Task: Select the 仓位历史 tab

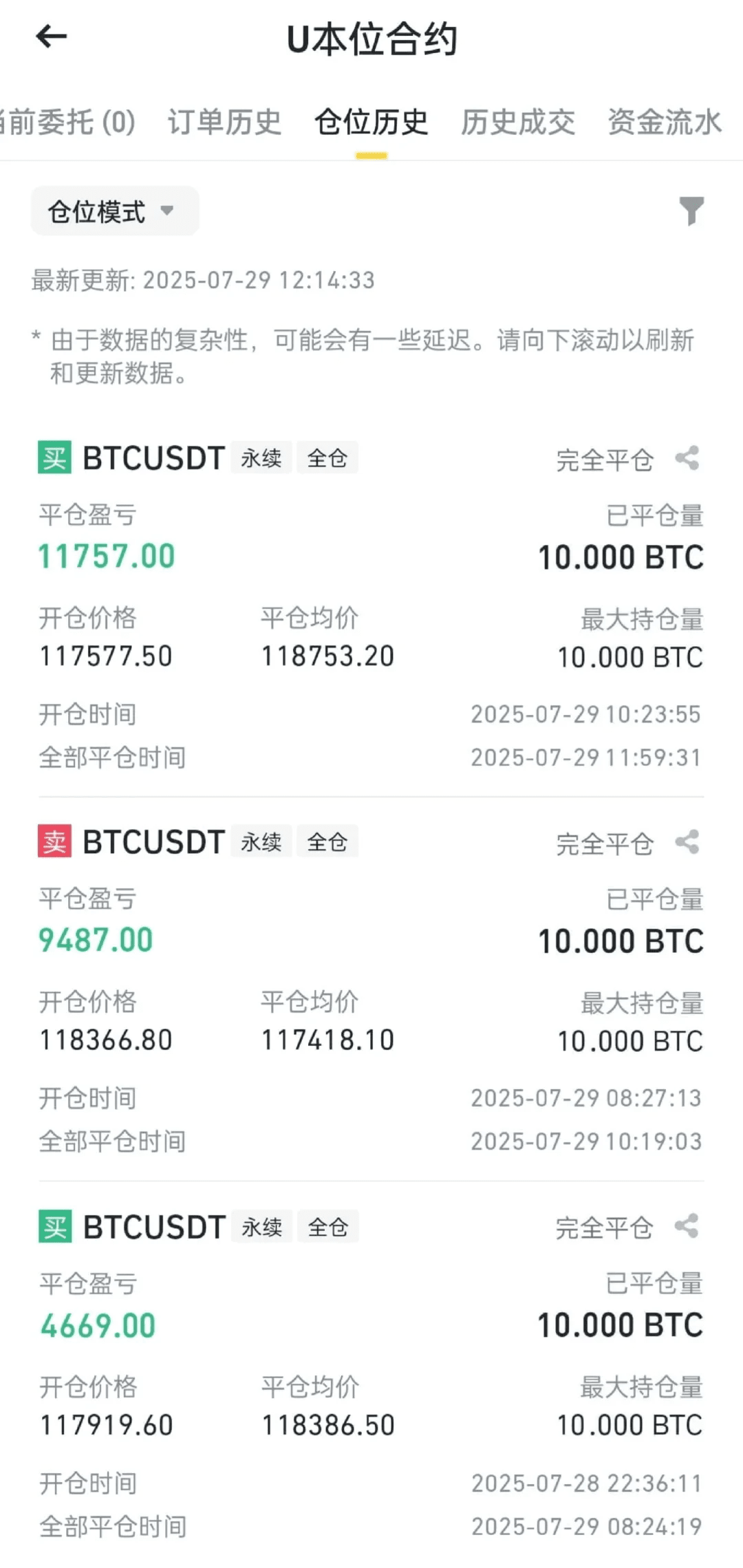Action: click(x=371, y=122)
